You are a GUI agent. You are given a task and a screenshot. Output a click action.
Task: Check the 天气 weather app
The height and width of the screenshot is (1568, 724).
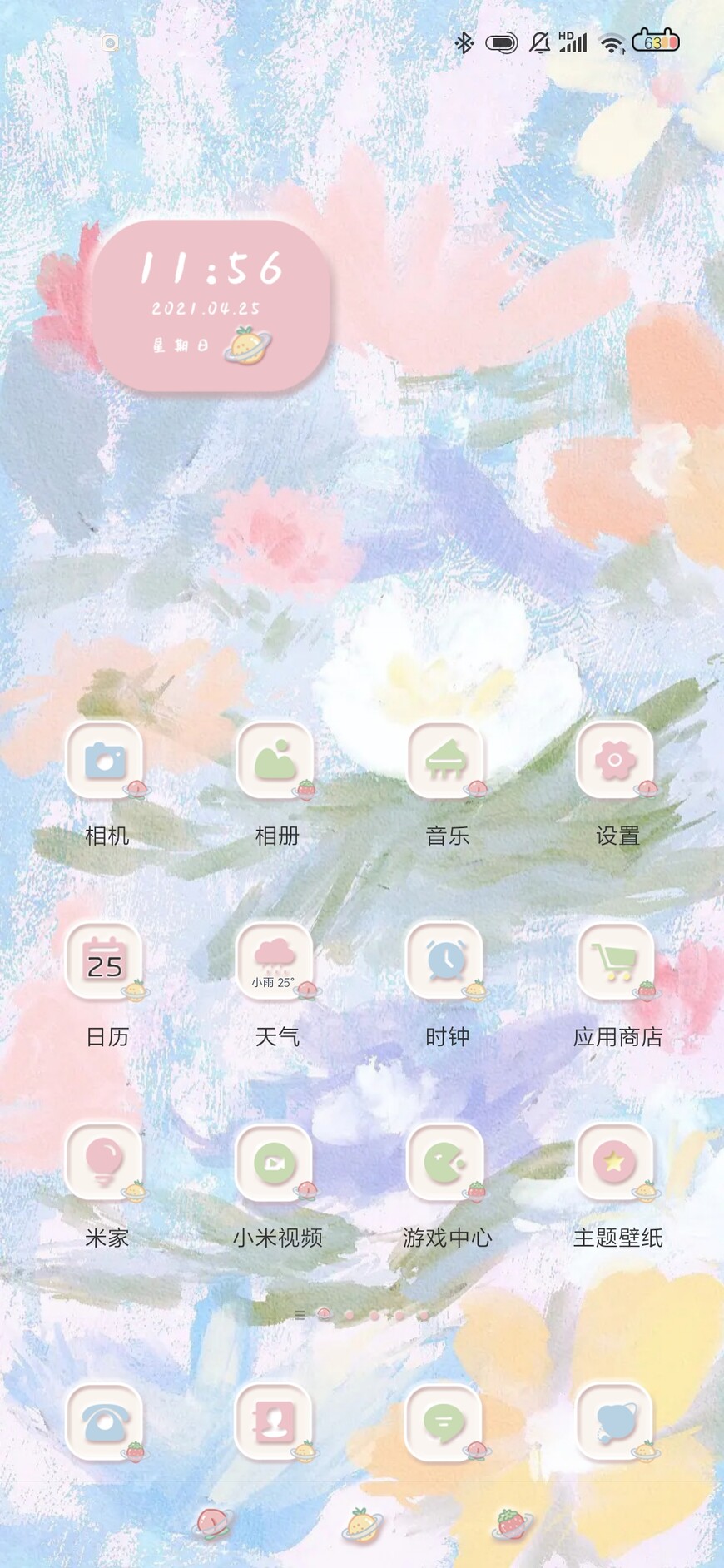coord(275,961)
